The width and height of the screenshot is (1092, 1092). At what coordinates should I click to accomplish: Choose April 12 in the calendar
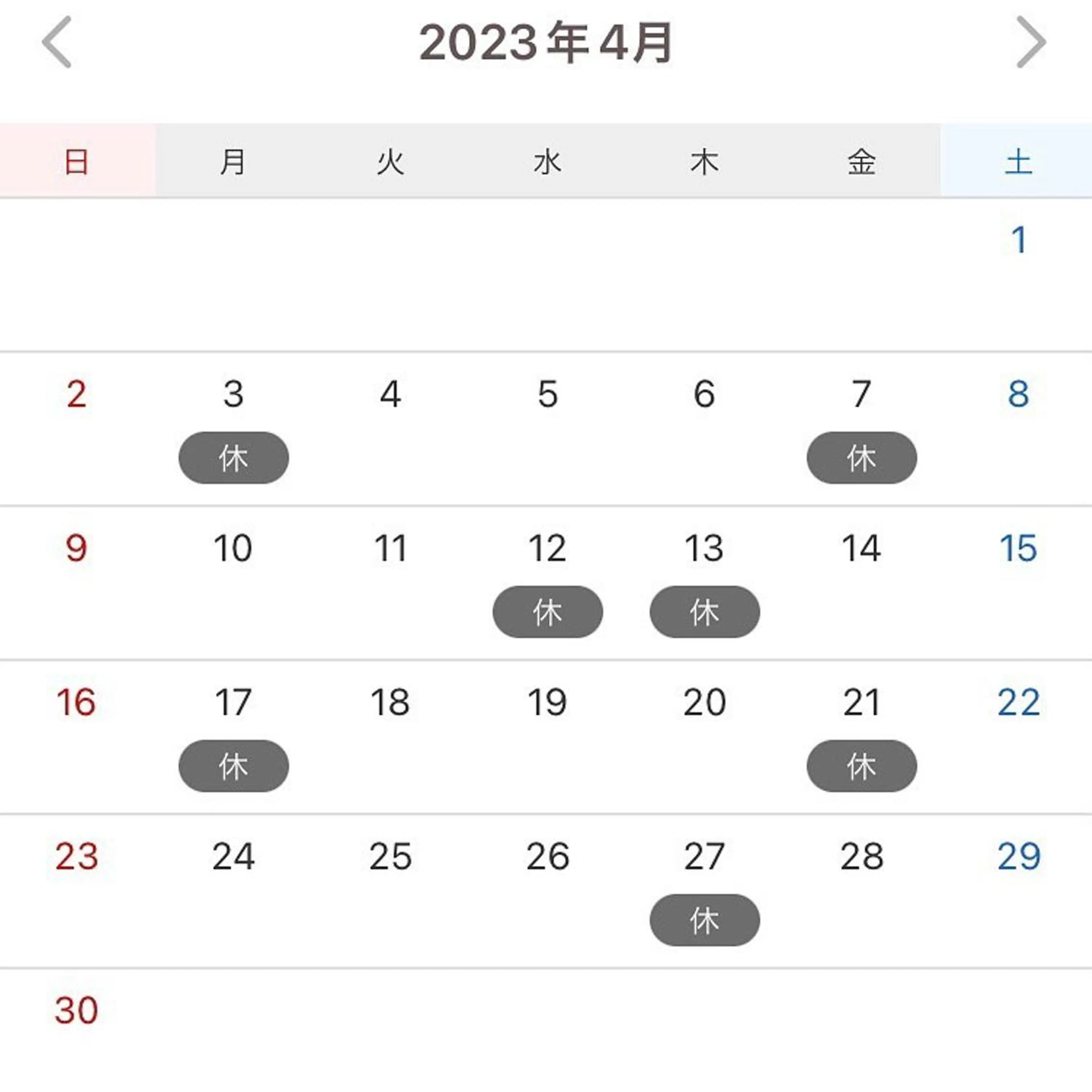(x=547, y=548)
